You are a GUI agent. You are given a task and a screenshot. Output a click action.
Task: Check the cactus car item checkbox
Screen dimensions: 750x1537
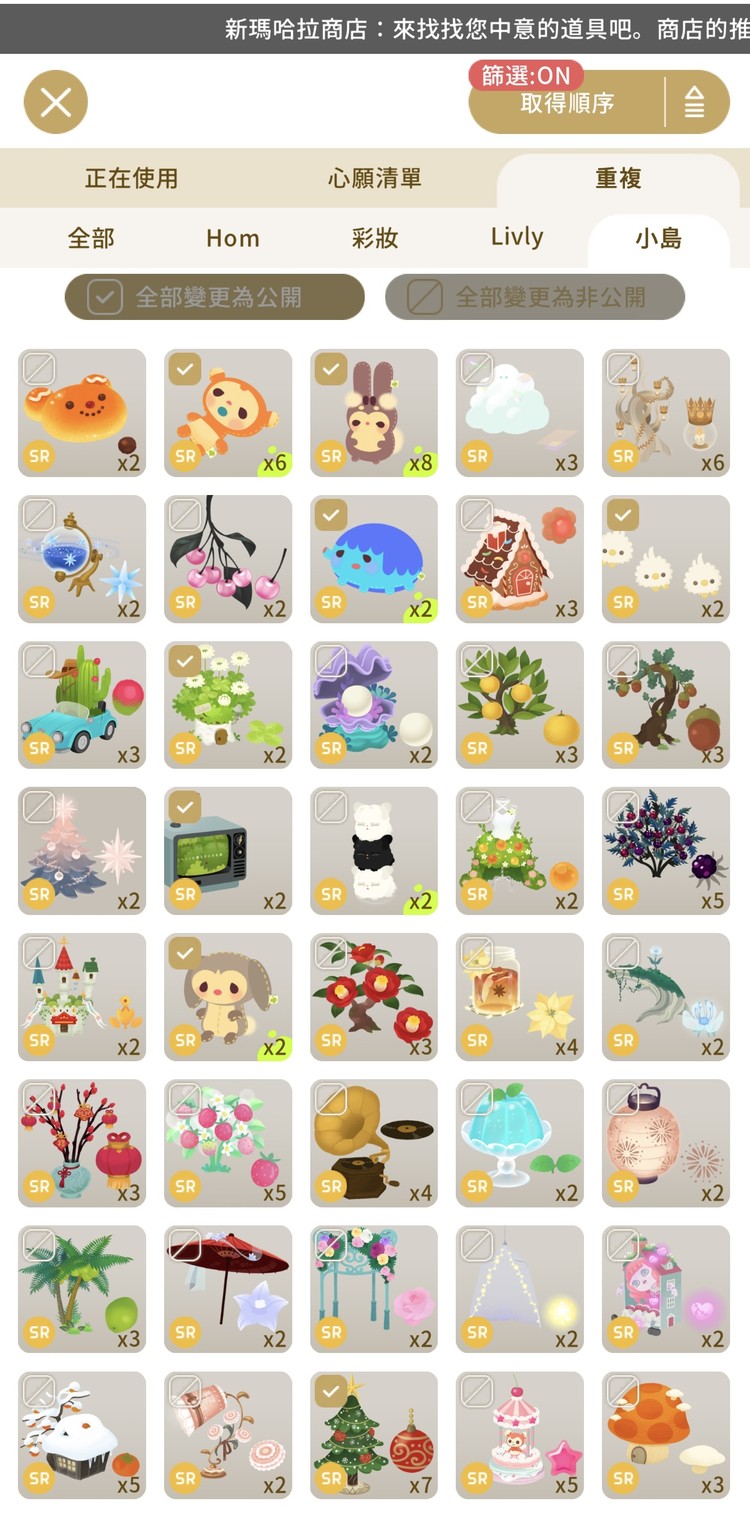coord(39,662)
